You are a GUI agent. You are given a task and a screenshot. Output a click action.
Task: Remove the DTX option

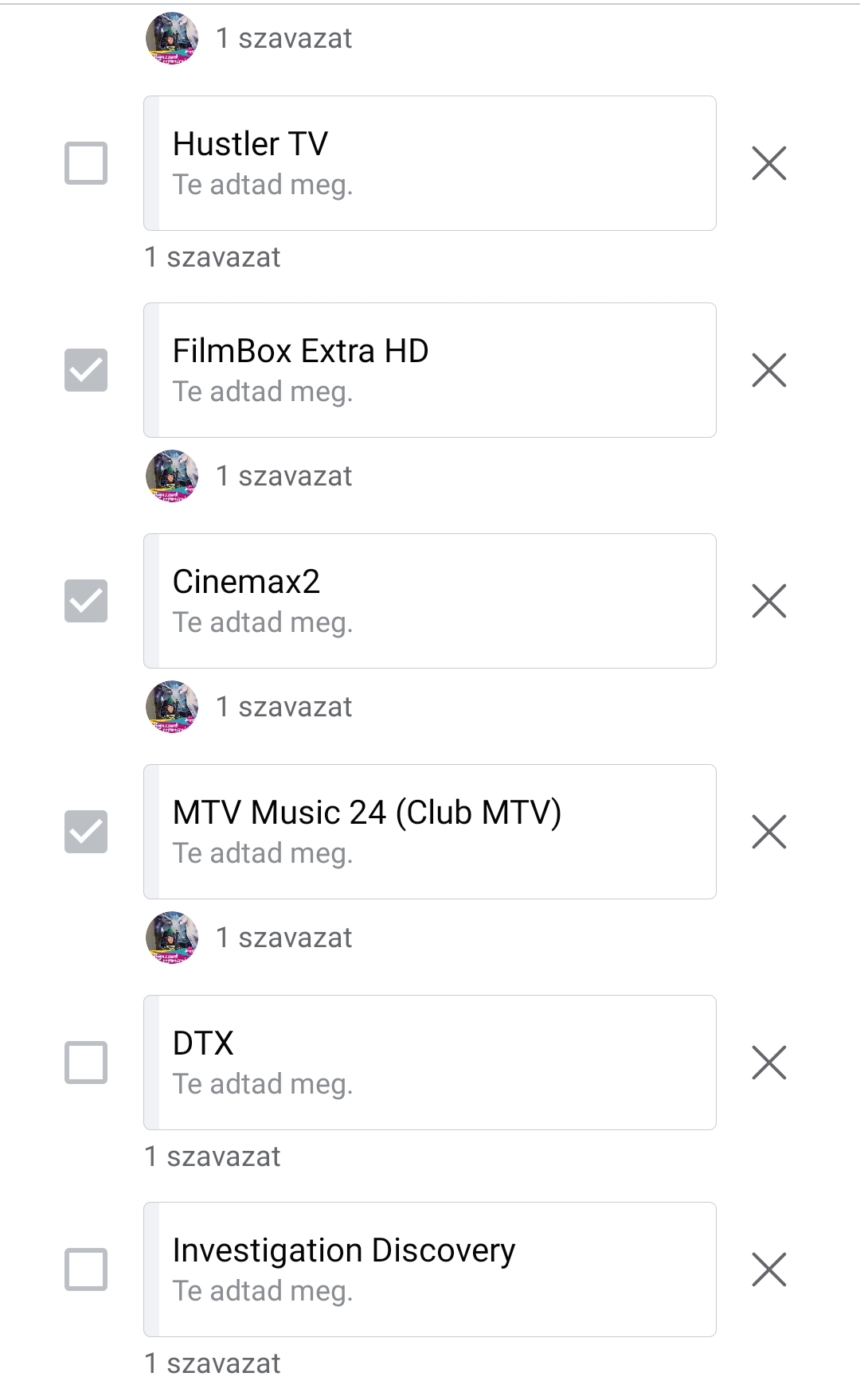click(769, 1063)
